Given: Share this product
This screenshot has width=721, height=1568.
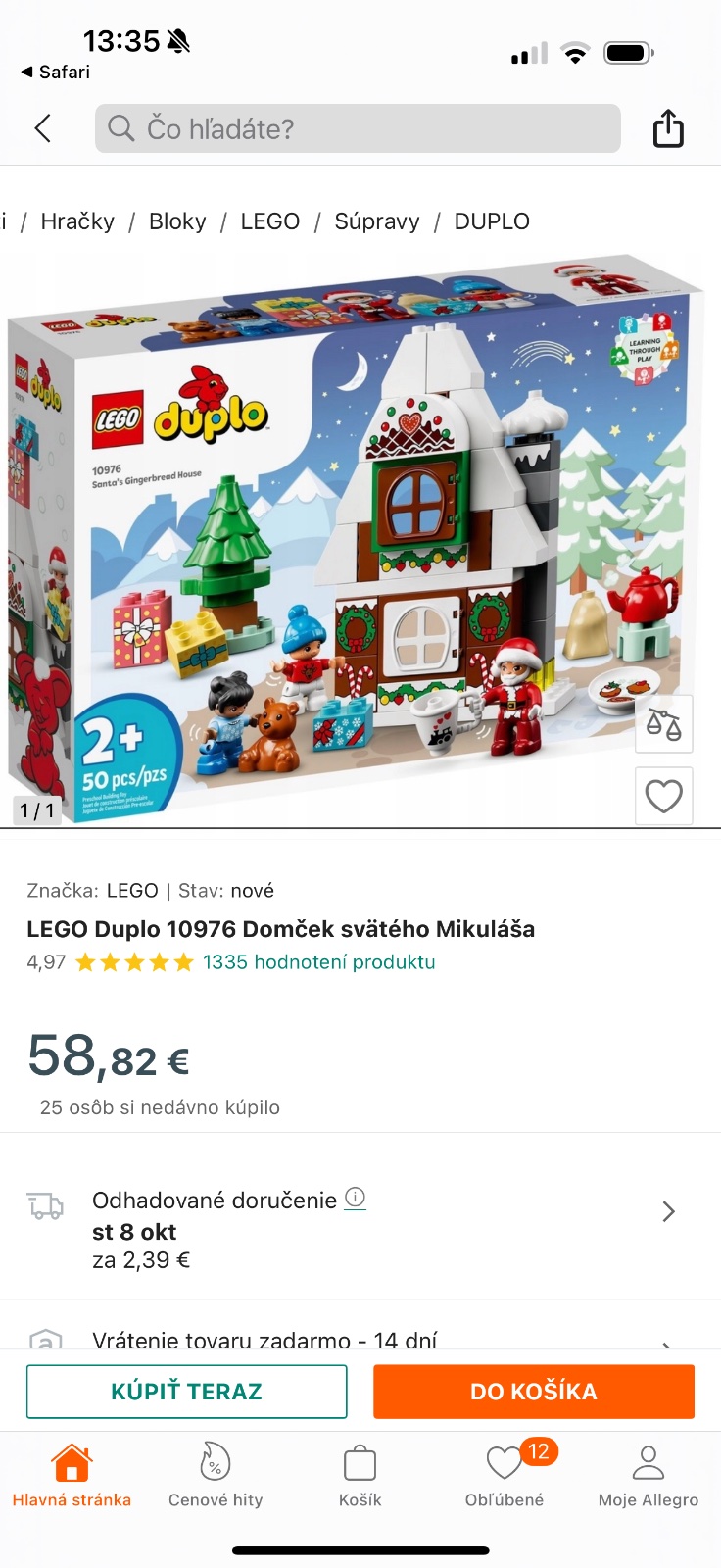Looking at the screenshot, I should [x=668, y=128].
